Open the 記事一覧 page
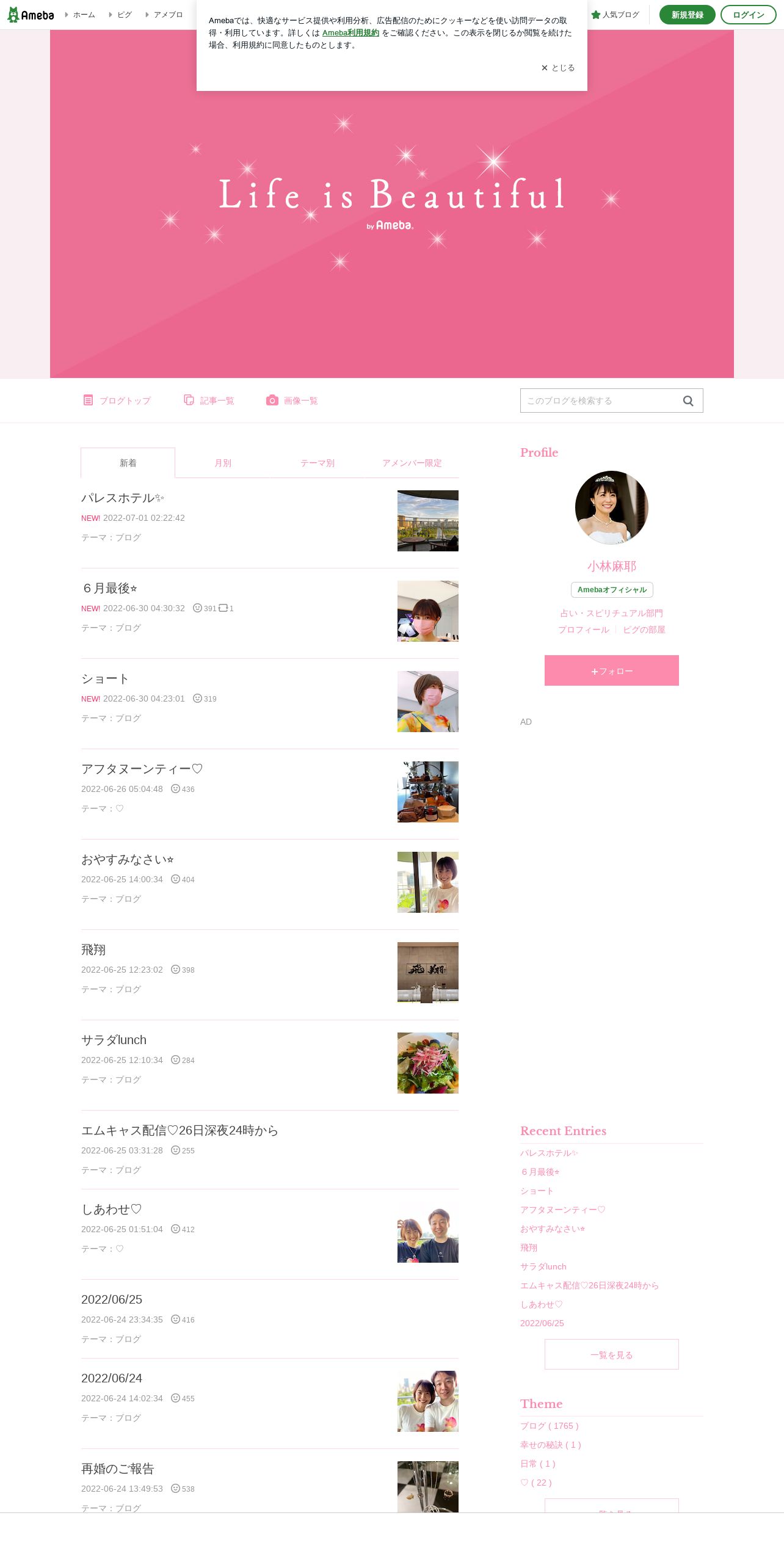 209,401
